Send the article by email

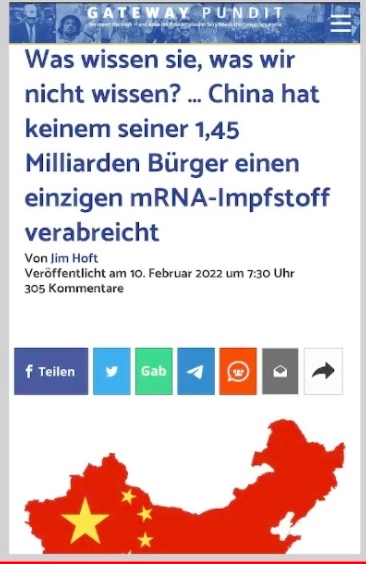280,371
